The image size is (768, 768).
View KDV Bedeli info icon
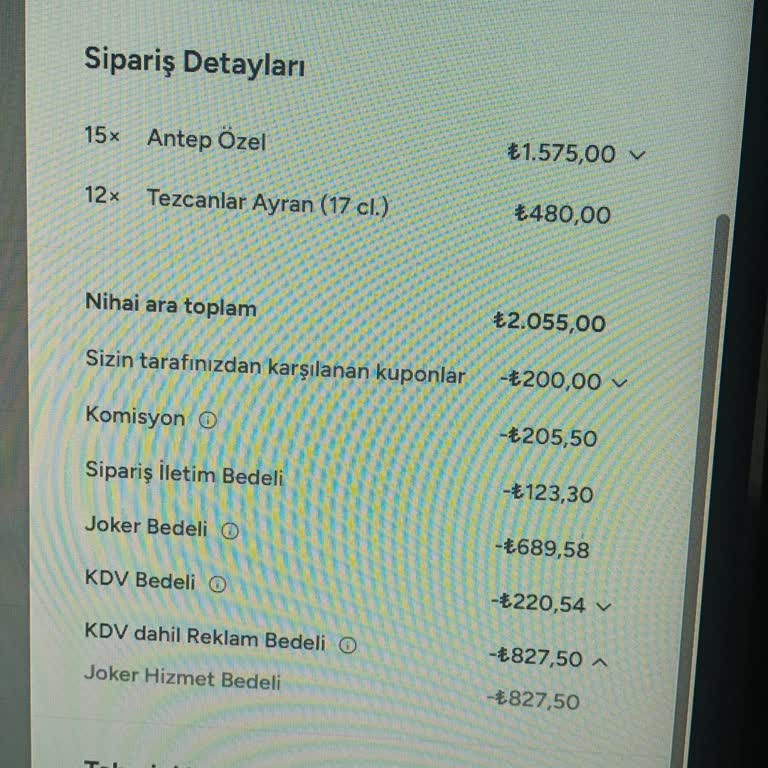point(217,584)
